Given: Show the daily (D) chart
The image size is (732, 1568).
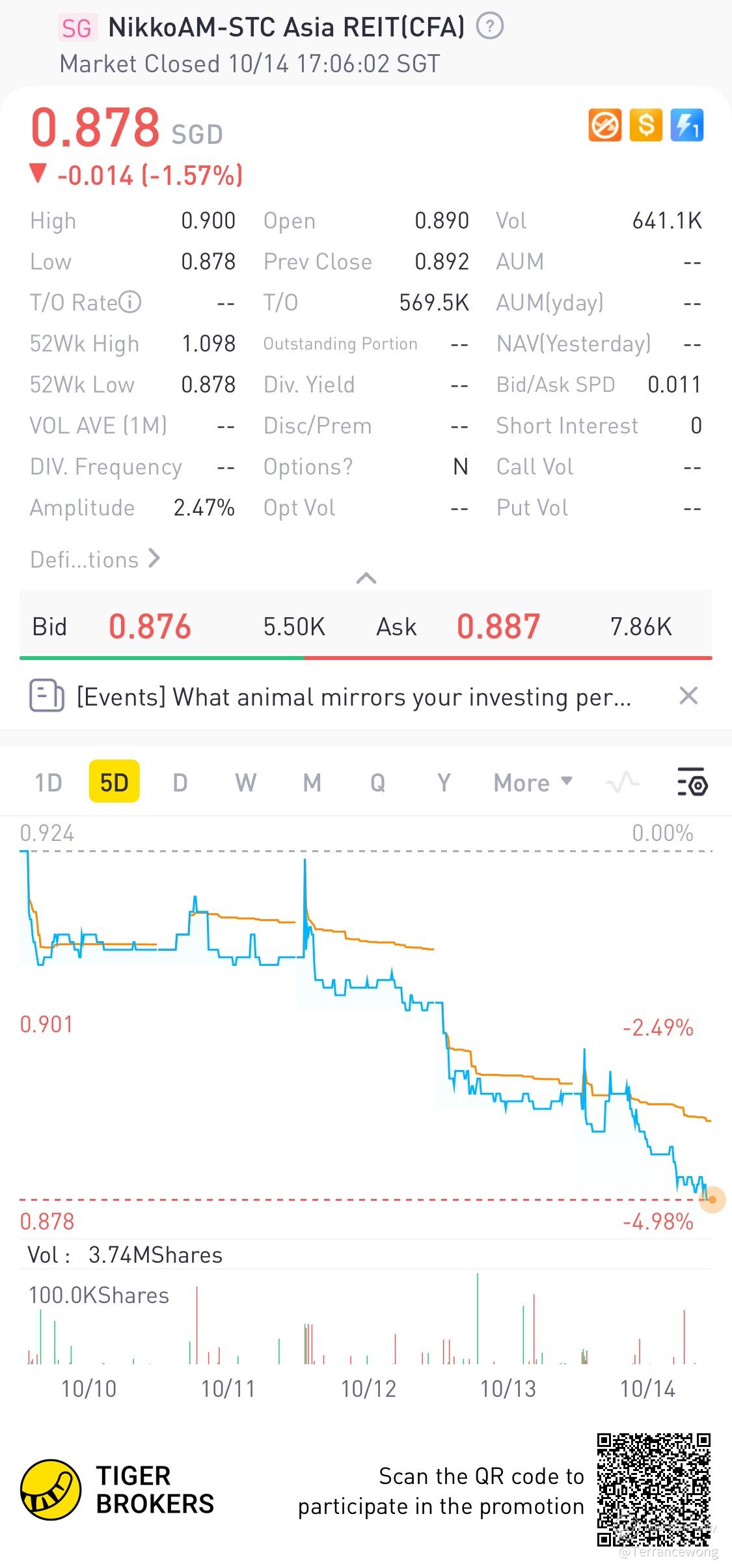Looking at the screenshot, I should [180, 782].
